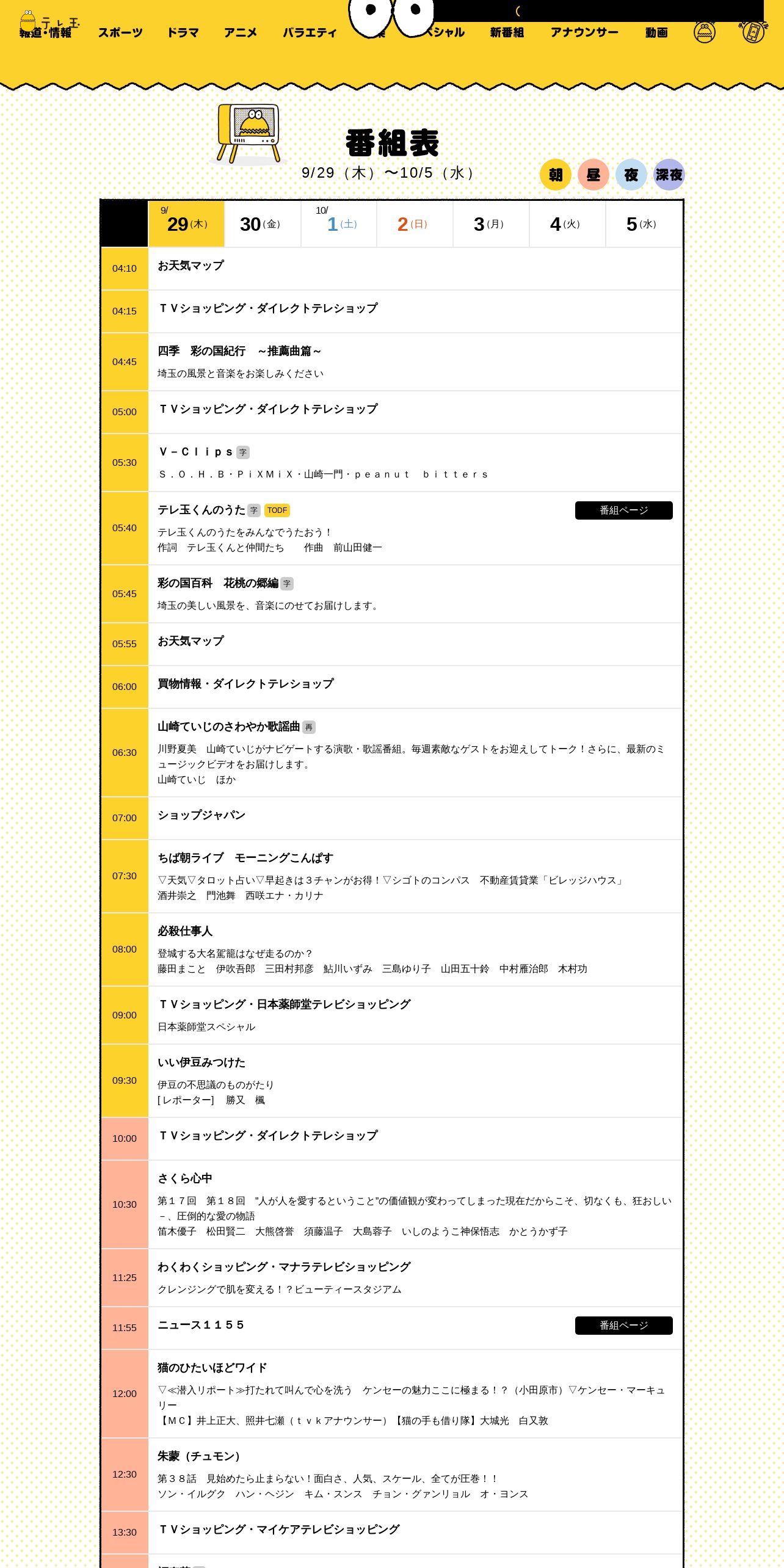View the schedule for 4 (火)
The height and width of the screenshot is (1568, 784).
[568, 224]
